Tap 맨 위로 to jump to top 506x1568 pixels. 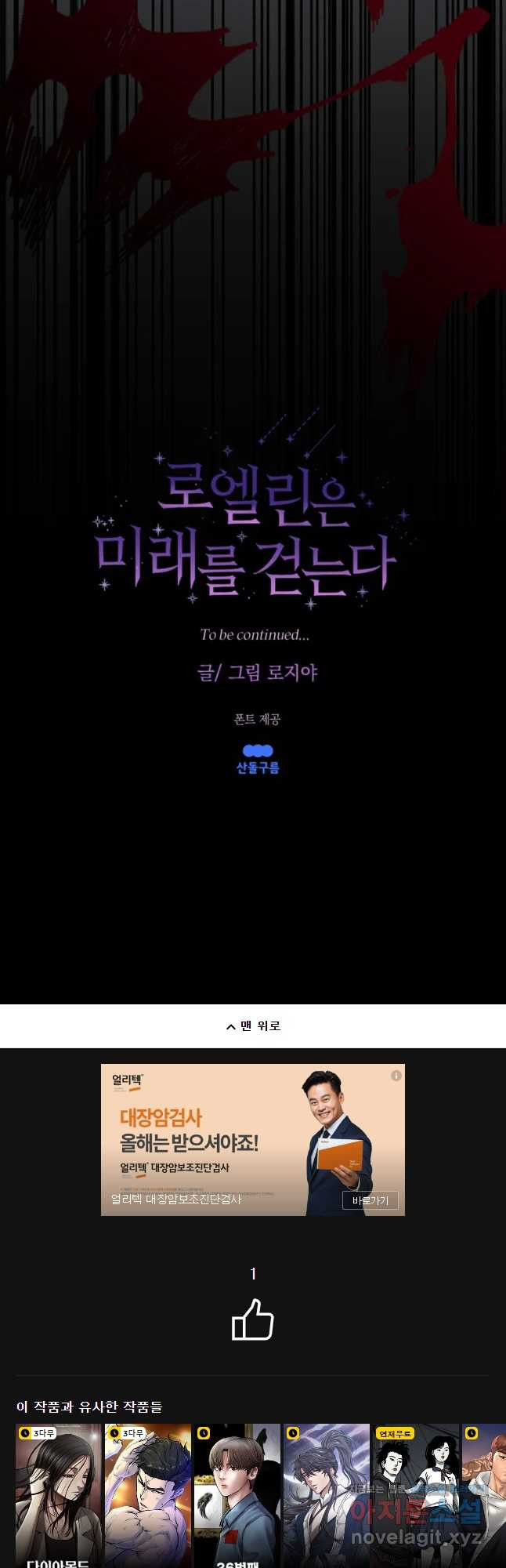[x=253, y=1025]
